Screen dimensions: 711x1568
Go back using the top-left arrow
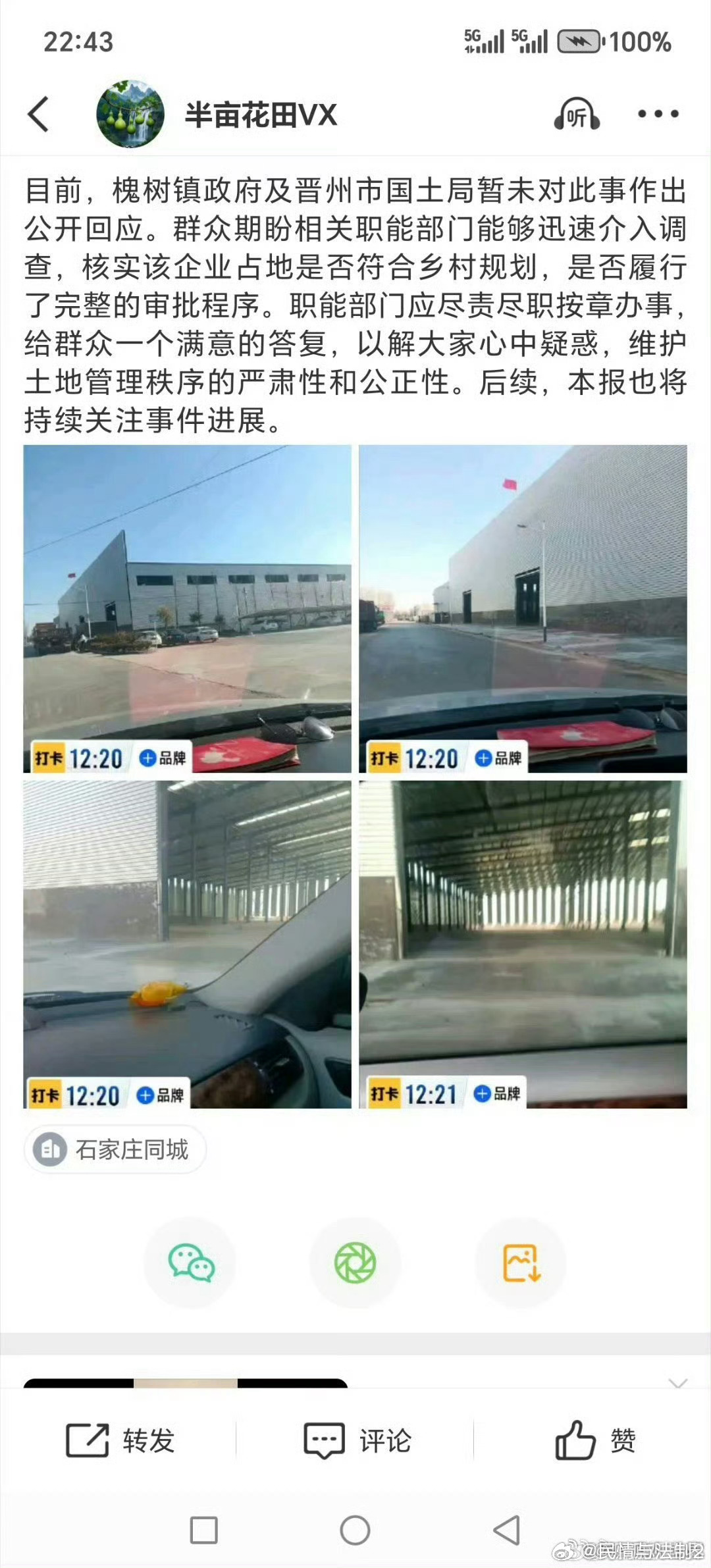[38, 114]
